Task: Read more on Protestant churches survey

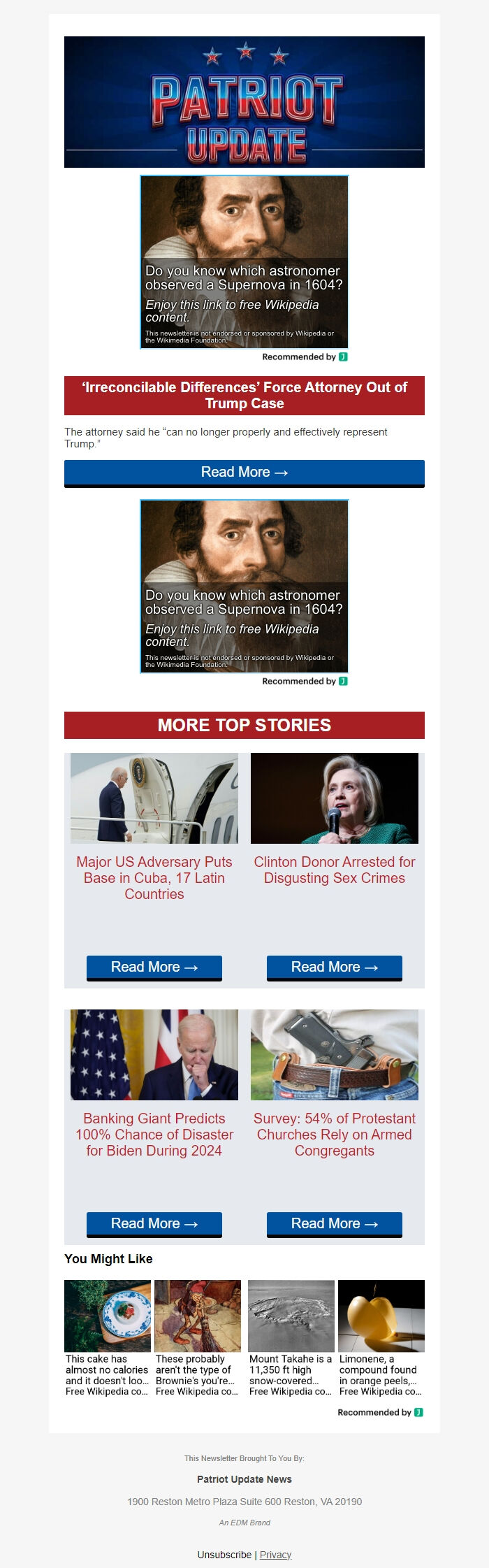Action: coord(334,1223)
